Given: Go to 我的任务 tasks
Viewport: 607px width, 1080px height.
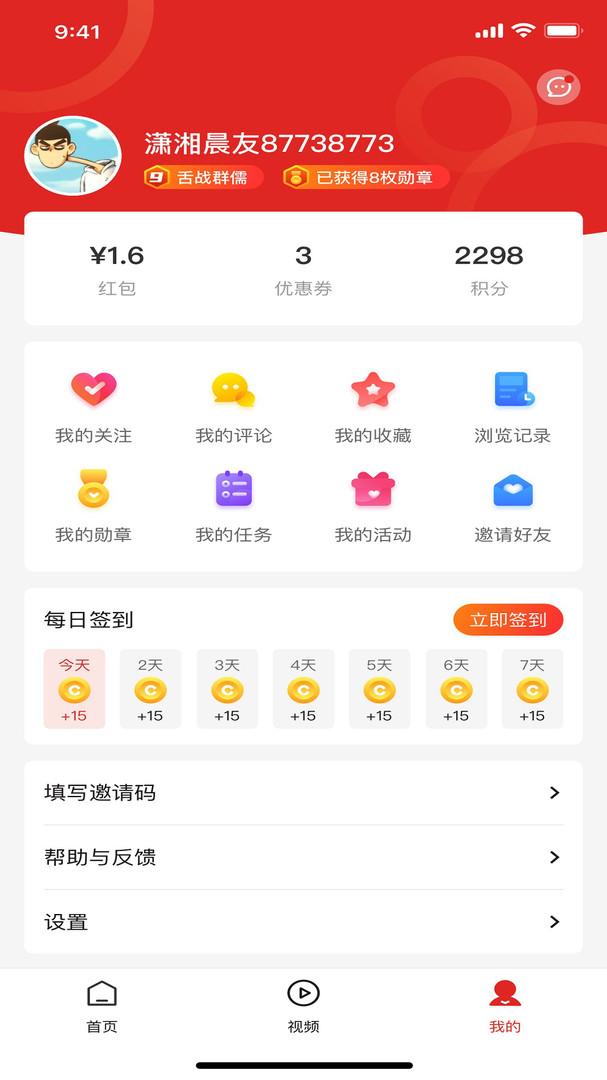Looking at the screenshot, I should [233, 505].
